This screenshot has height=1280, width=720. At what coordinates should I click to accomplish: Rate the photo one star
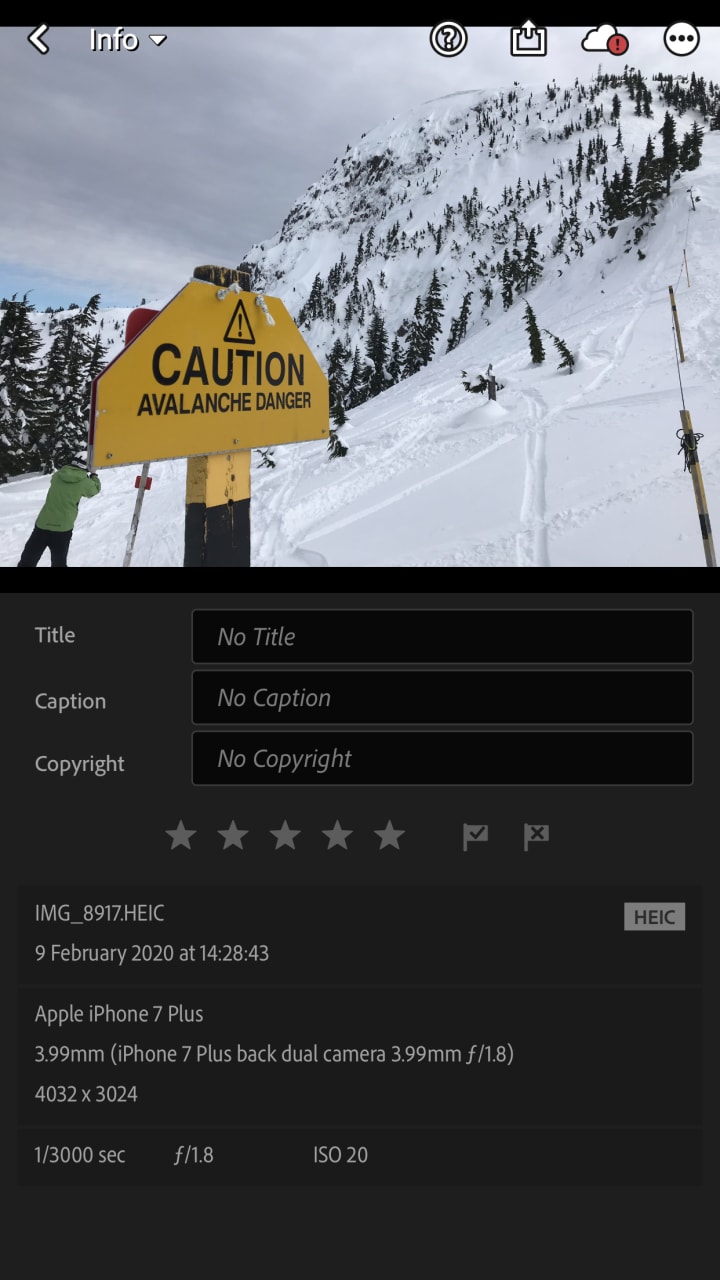pyautogui.click(x=181, y=835)
